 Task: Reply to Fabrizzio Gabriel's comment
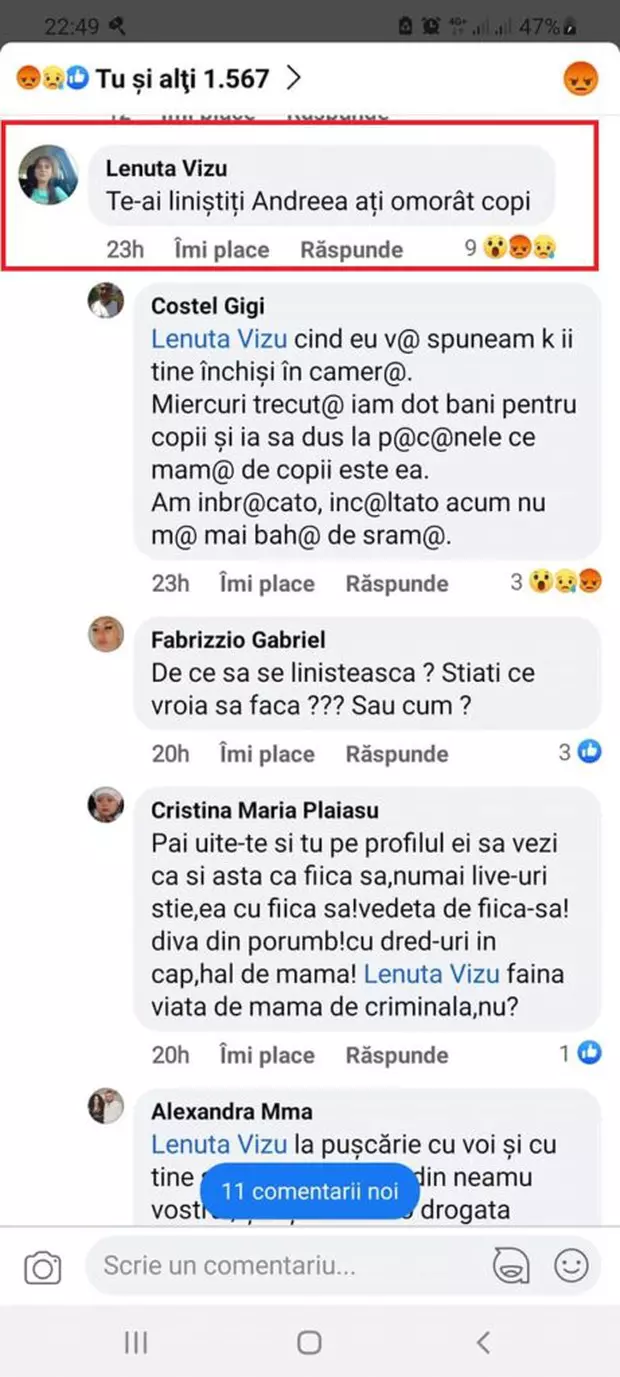click(x=396, y=753)
